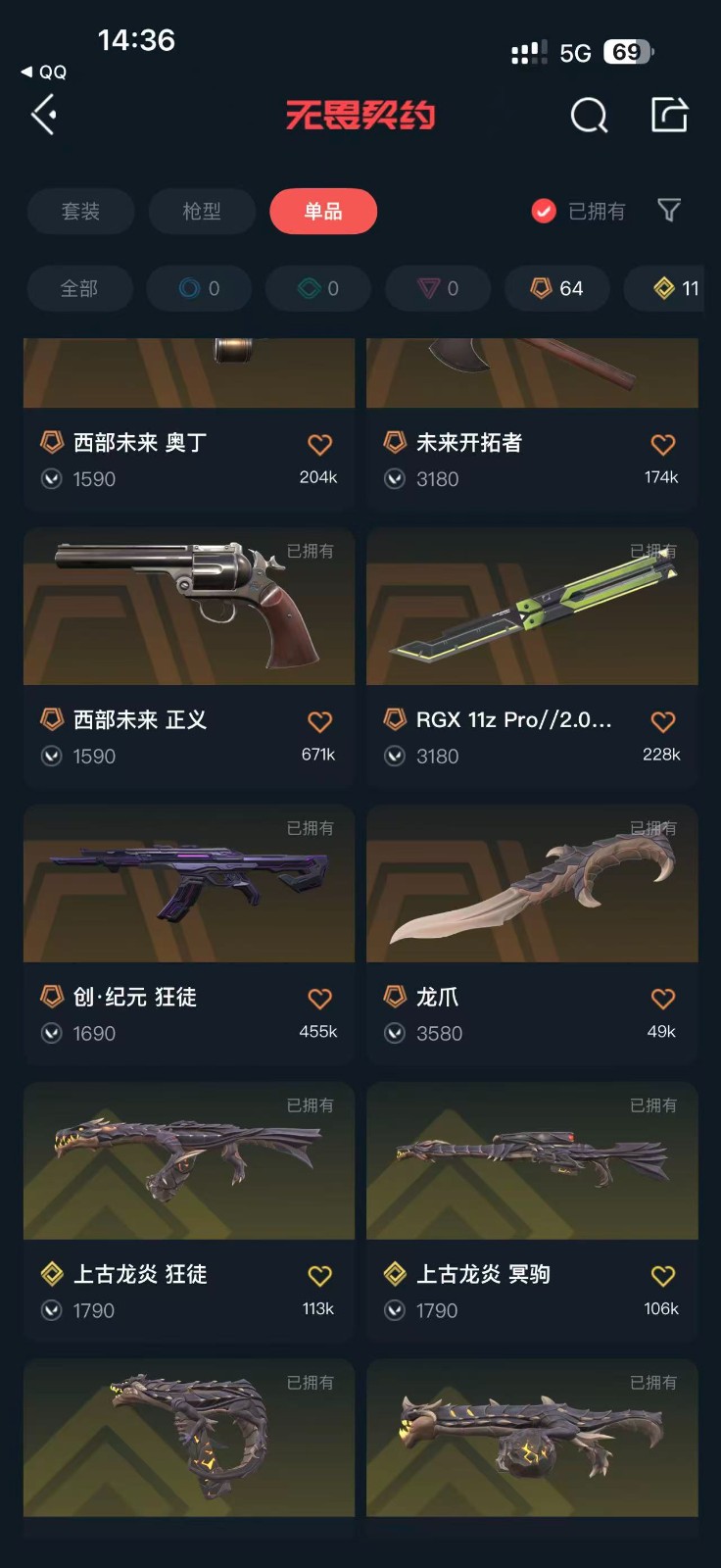Open the funnel filter options
This screenshot has width=721, height=1568.
(669, 211)
